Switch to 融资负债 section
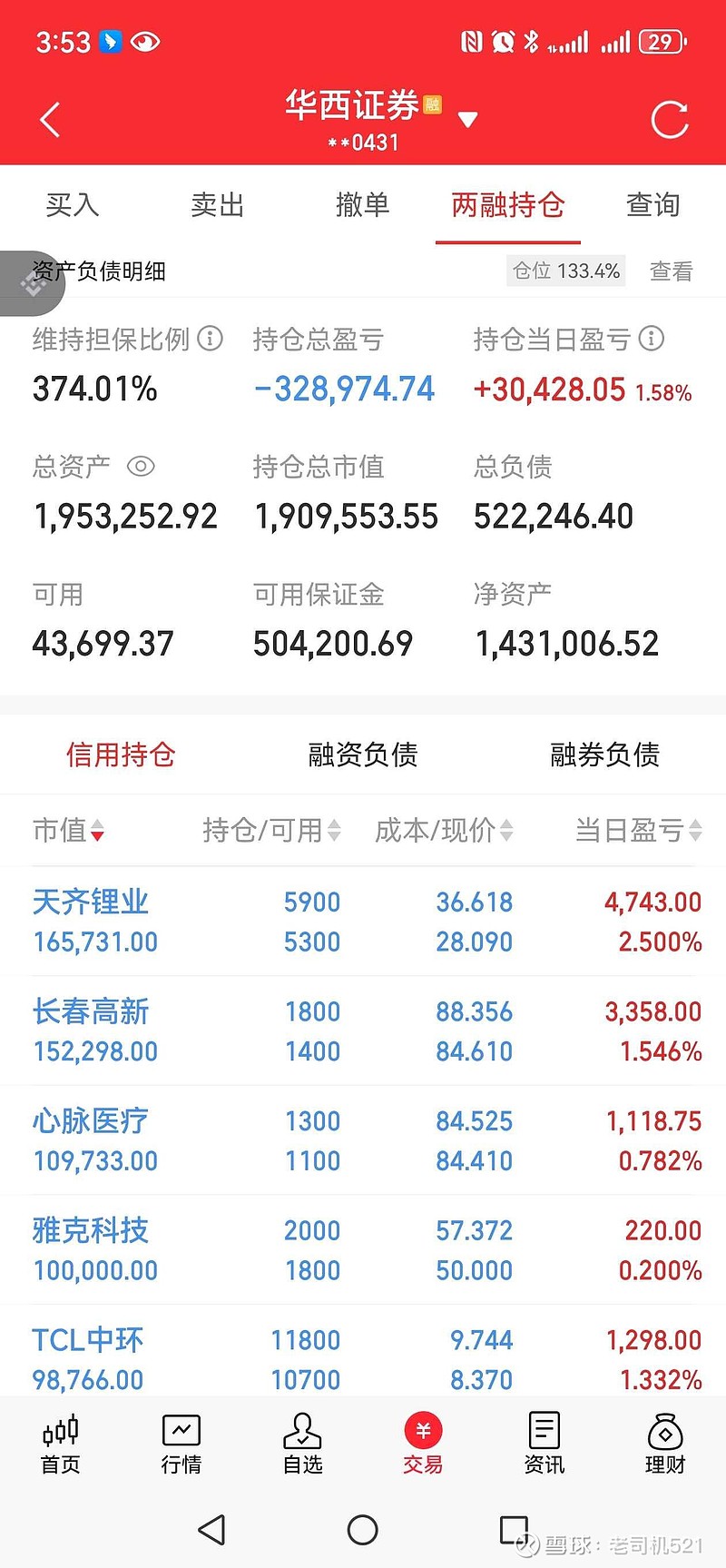 363,754
